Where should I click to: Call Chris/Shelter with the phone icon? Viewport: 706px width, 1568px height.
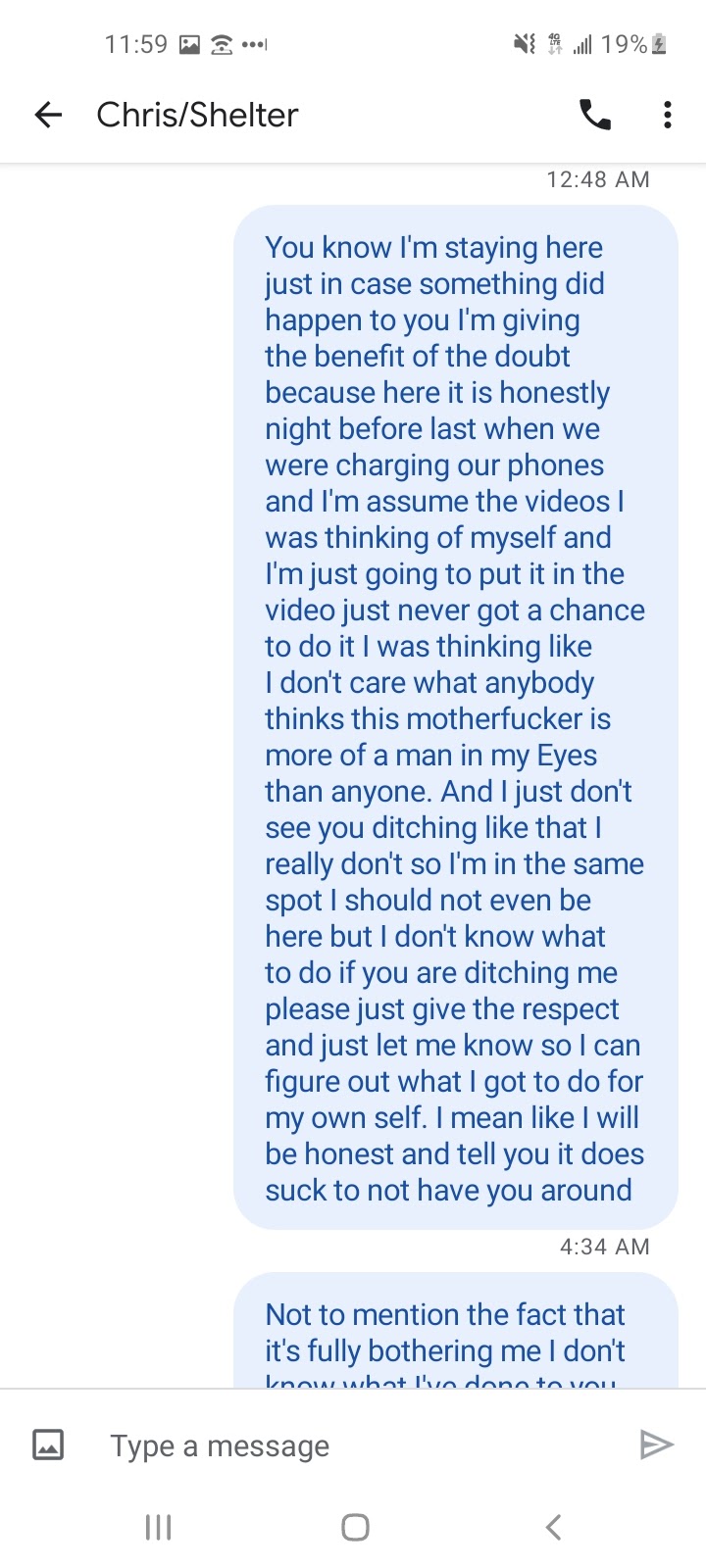[x=595, y=116]
